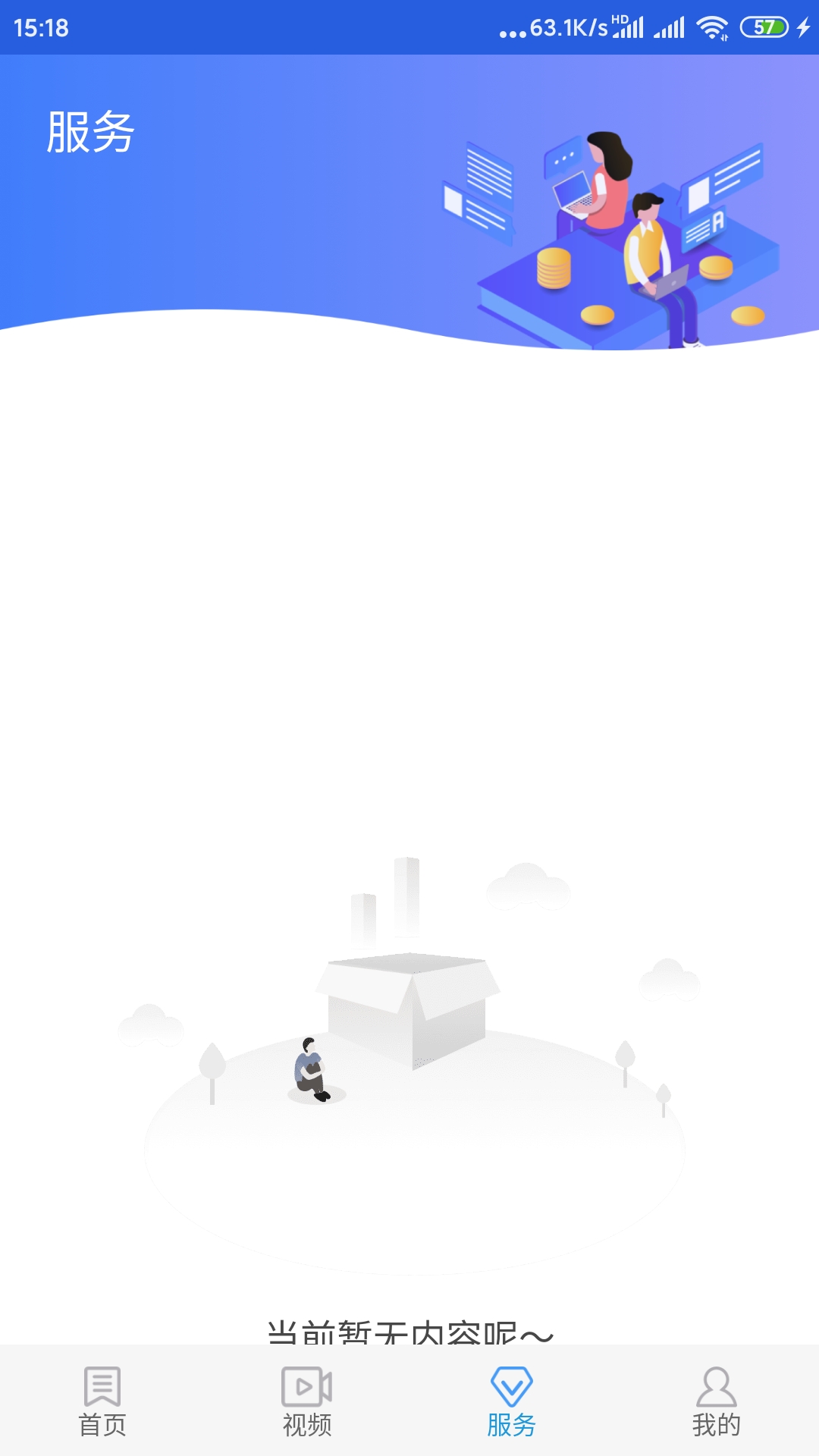819x1456 pixels.
Task: Go to the 我的 tab
Action: coord(717,1401)
